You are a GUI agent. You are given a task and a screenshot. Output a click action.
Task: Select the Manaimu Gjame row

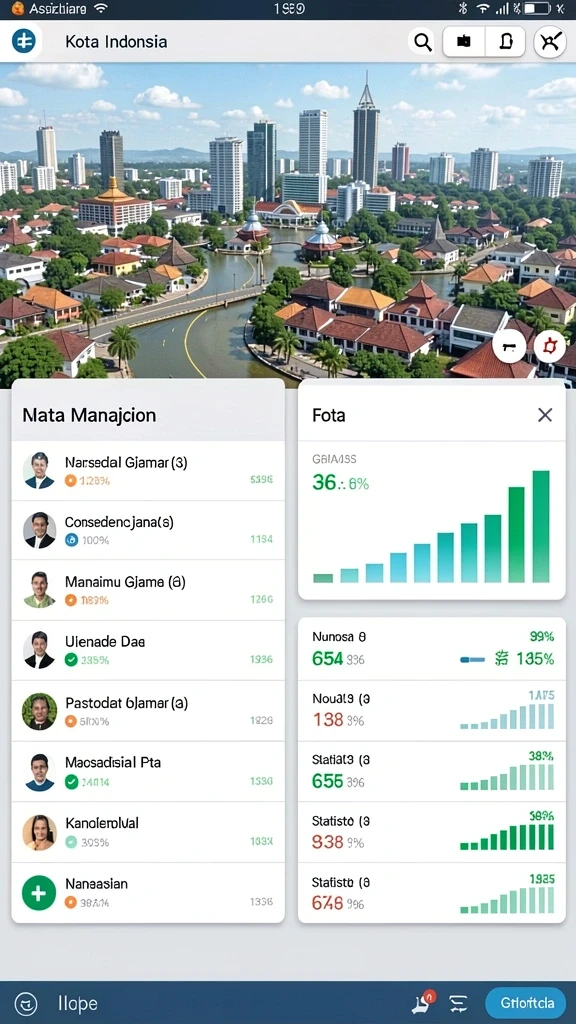coord(148,590)
